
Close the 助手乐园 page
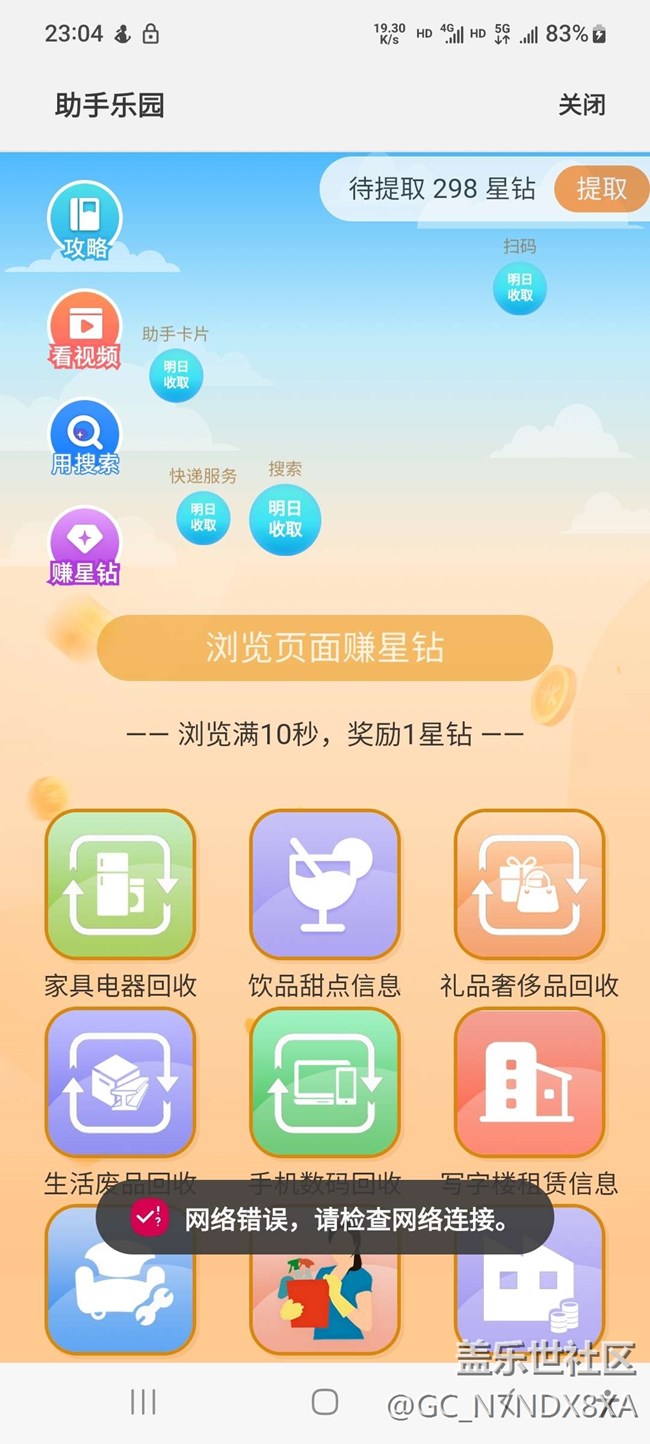point(581,105)
